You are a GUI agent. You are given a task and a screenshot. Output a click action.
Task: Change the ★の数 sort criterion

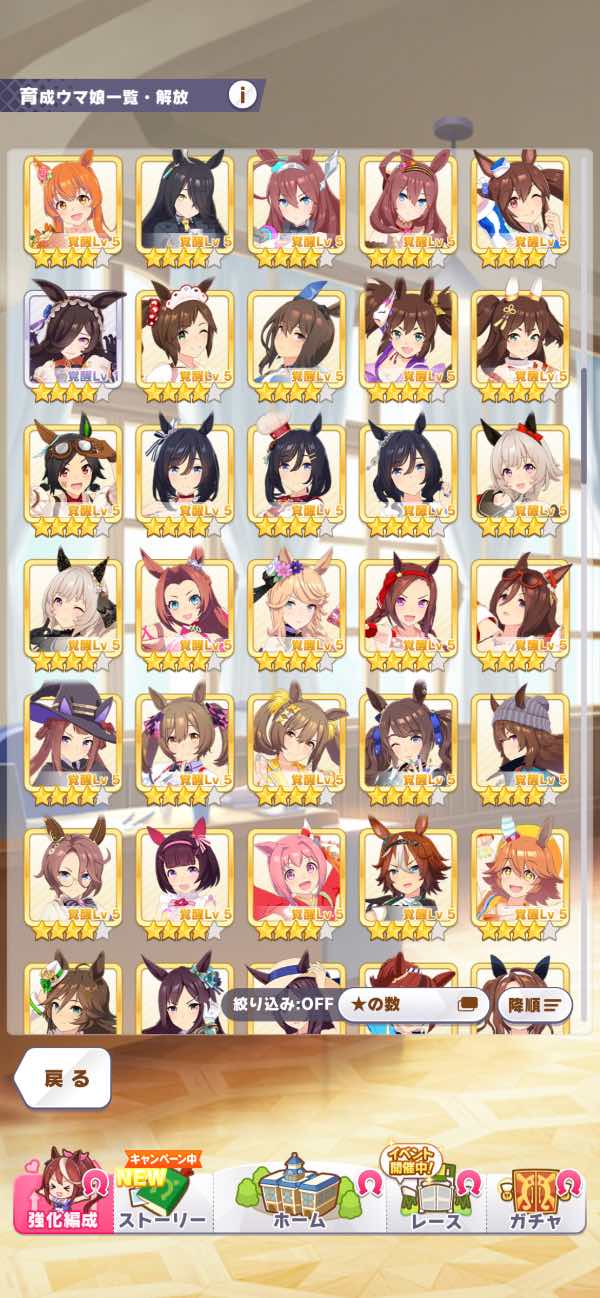coord(412,1004)
